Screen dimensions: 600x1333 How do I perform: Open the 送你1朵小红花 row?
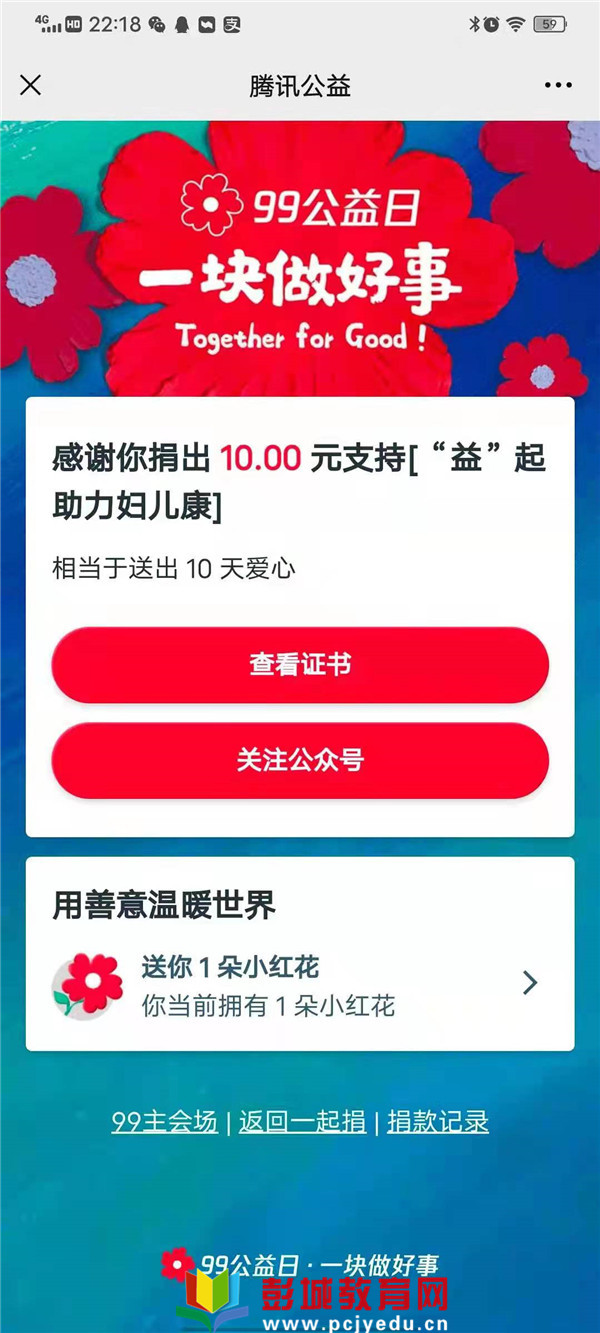click(300, 985)
